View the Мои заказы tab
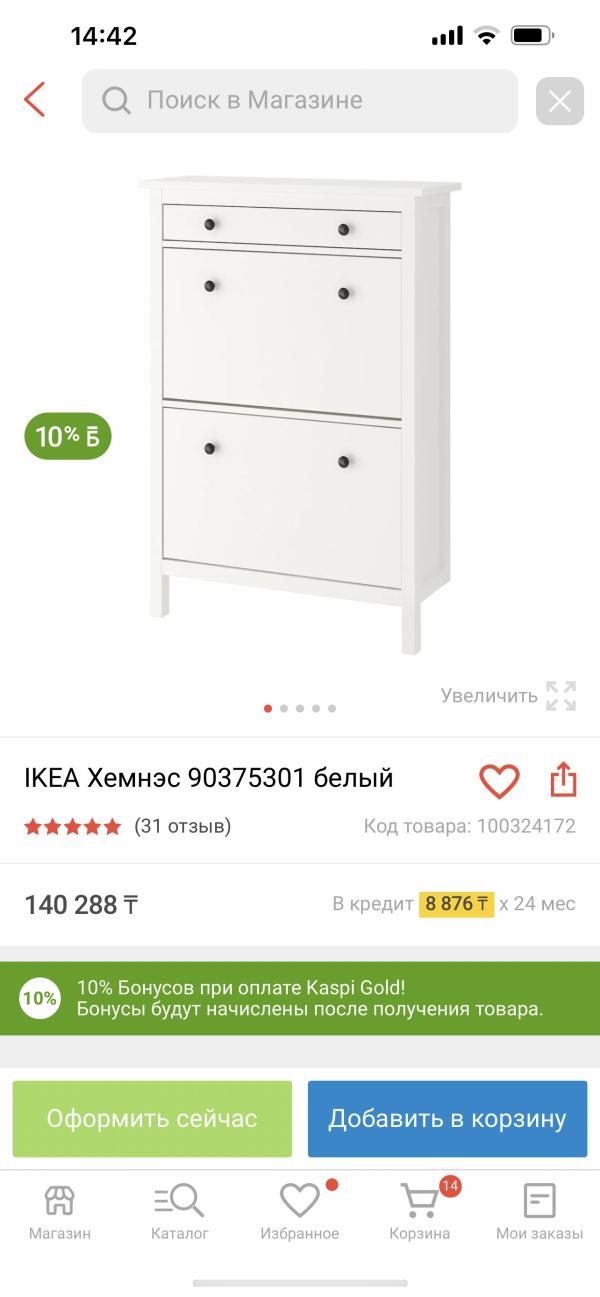The image size is (600, 1297). point(540,1211)
